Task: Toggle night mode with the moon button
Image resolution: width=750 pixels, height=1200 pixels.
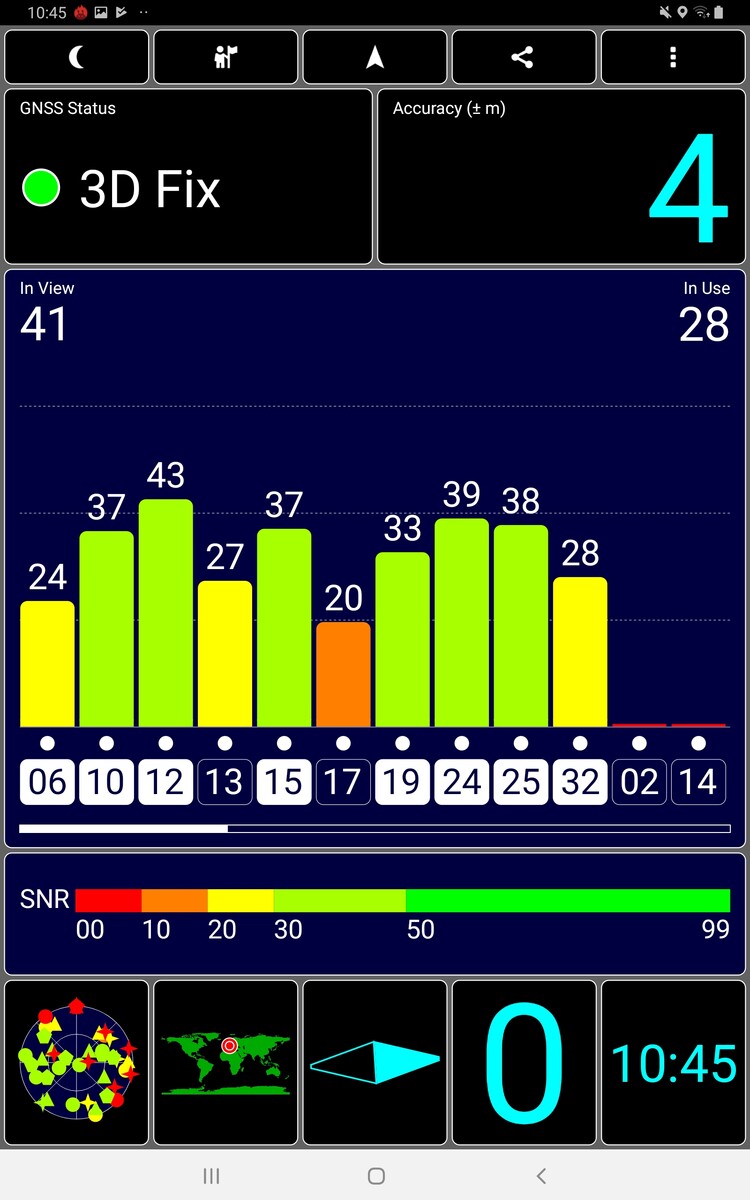Action: [x=77, y=58]
